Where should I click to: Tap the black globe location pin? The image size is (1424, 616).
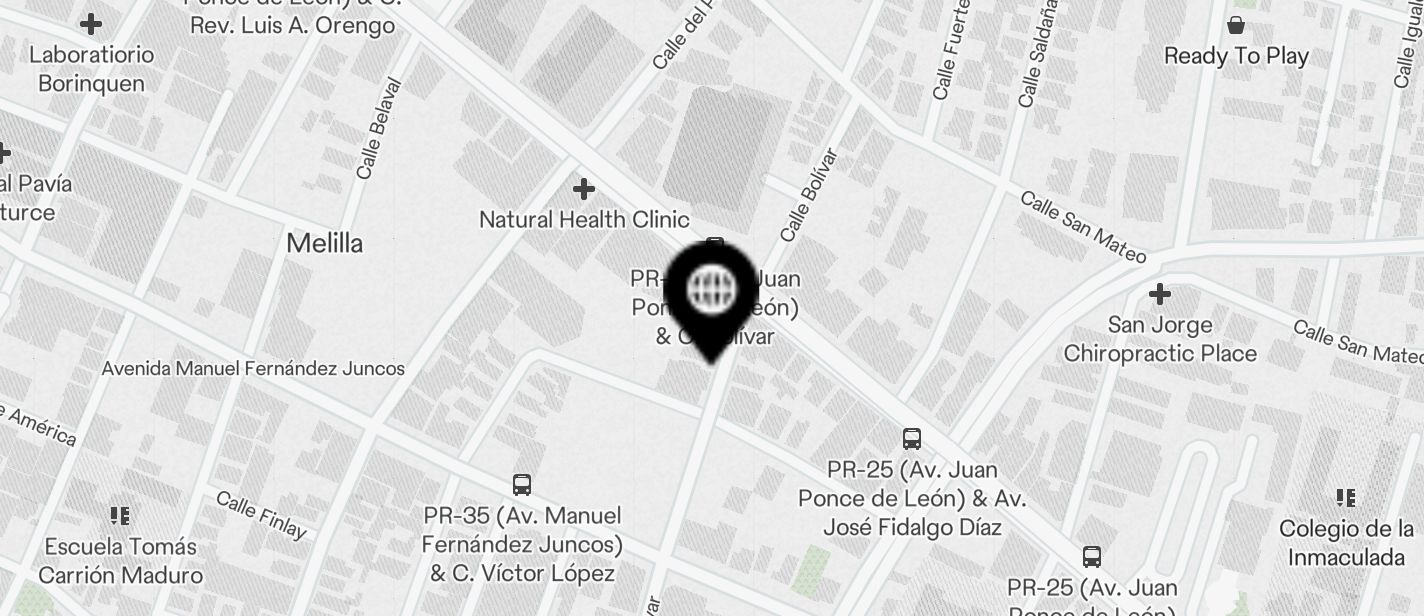(x=711, y=291)
